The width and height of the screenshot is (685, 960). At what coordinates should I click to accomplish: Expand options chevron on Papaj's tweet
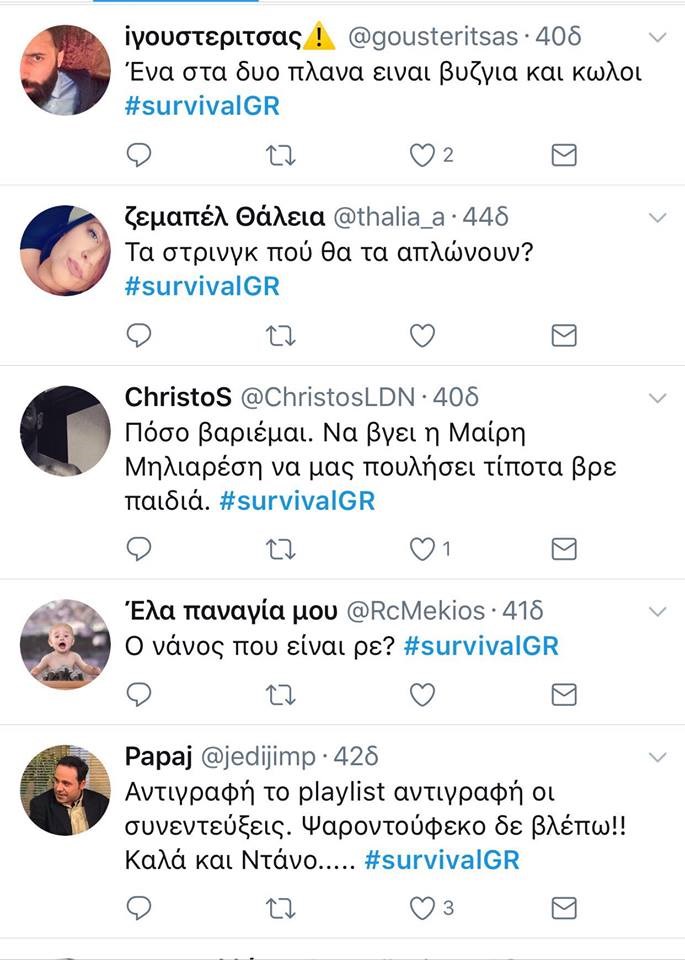(x=657, y=756)
